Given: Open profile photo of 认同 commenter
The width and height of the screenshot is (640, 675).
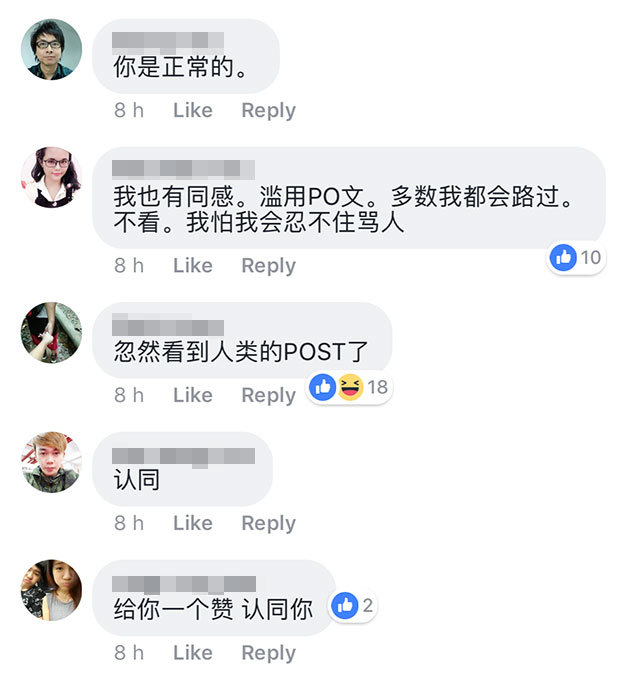Looking at the screenshot, I should pos(51,461).
